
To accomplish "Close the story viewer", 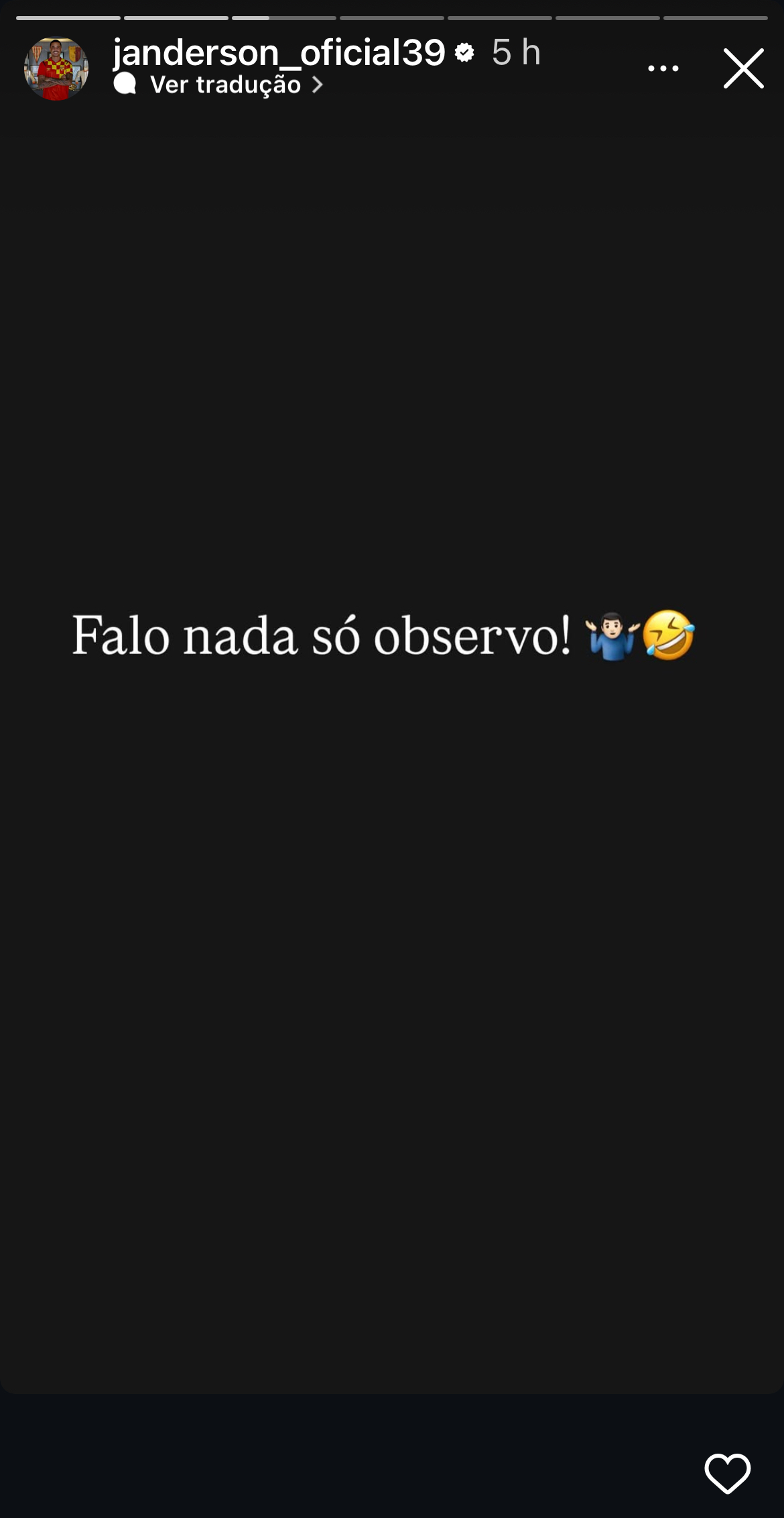I will [743, 68].
